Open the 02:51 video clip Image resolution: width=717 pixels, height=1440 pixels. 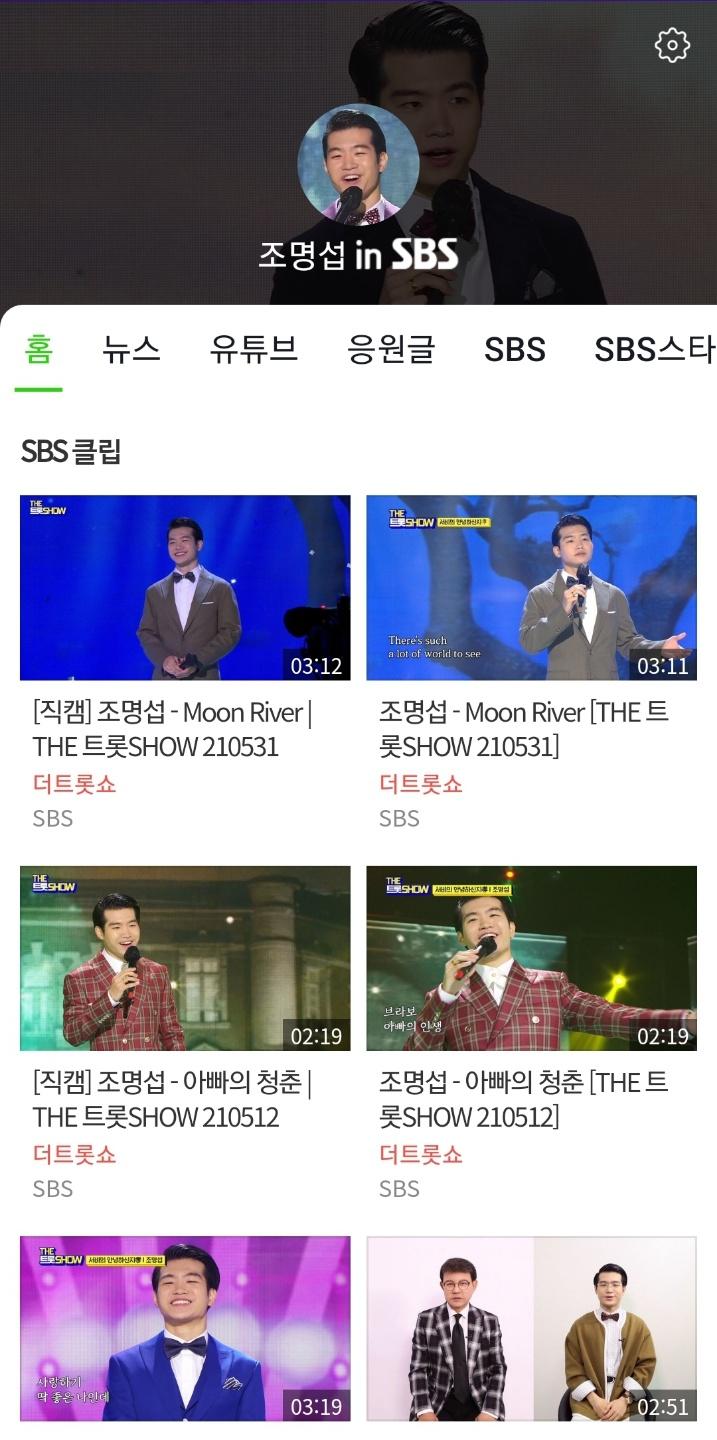(531, 1328)
